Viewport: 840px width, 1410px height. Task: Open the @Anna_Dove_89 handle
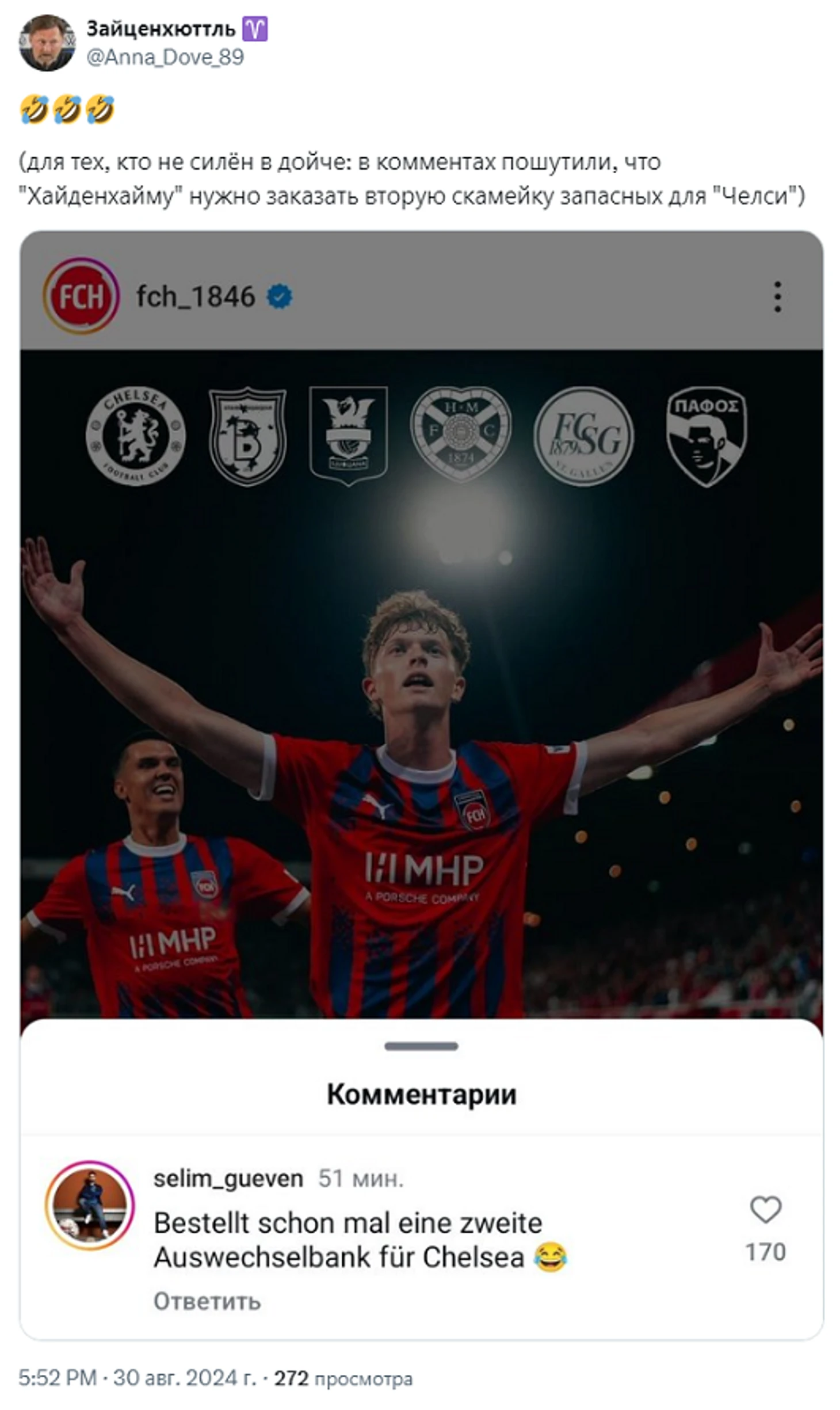pos(165,57)
